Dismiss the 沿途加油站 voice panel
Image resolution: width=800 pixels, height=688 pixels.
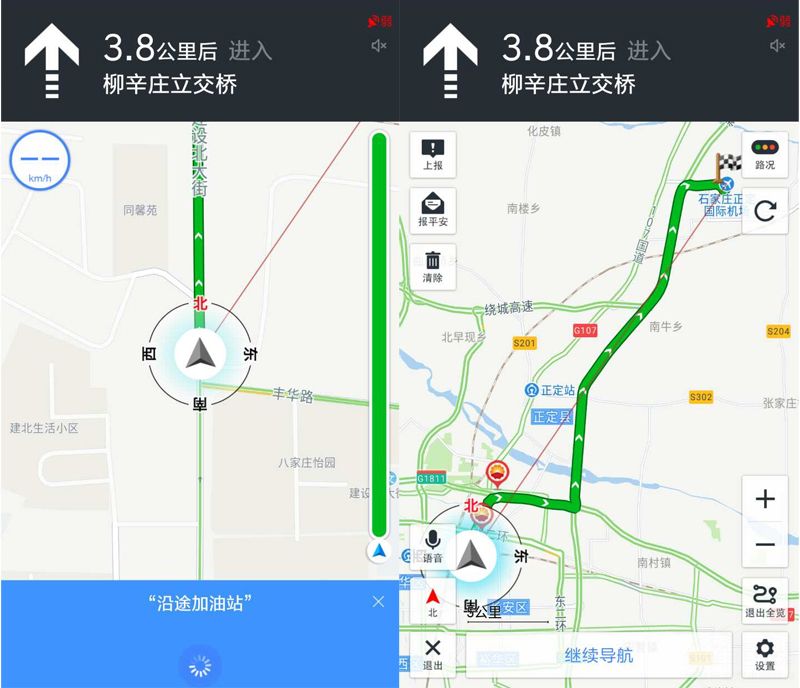pyautogui.click(x=378, y=602)
